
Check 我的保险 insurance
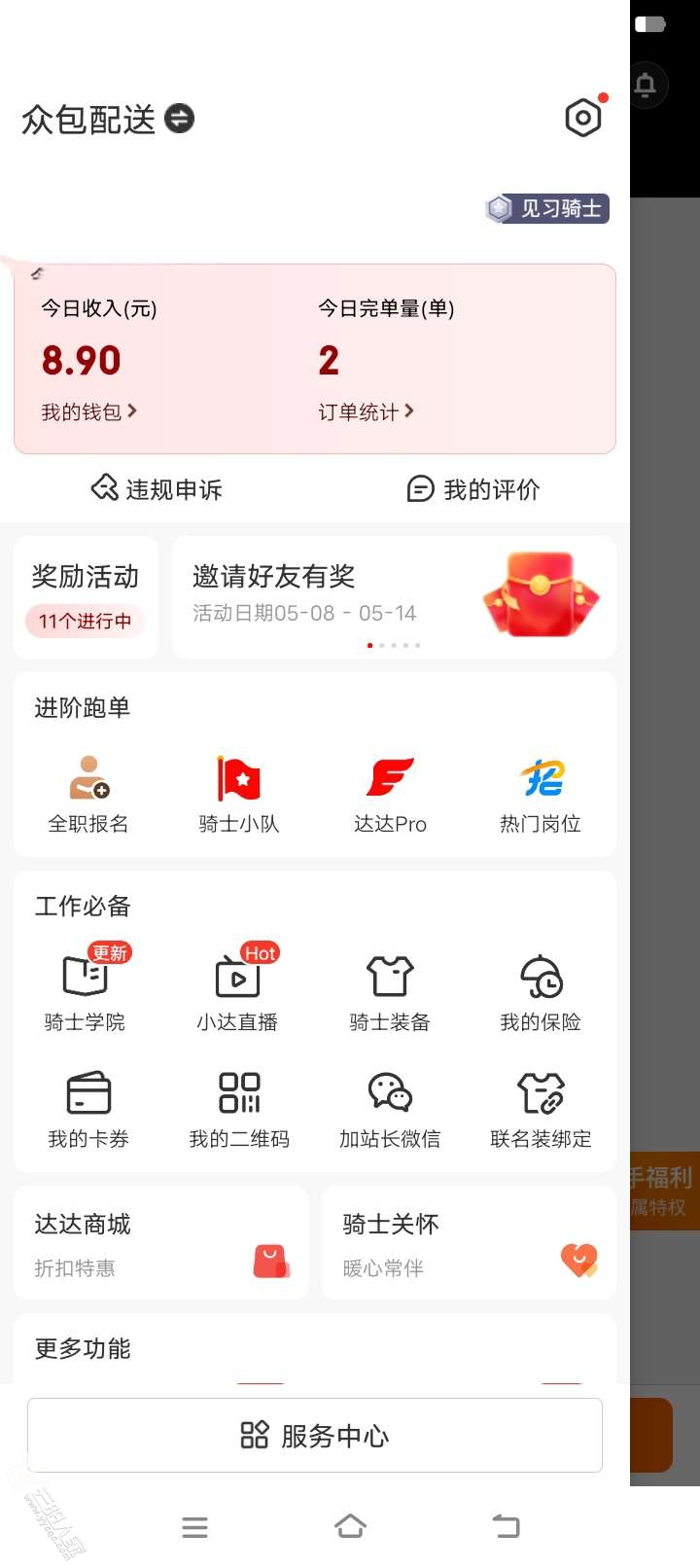(x=541, y=990)
